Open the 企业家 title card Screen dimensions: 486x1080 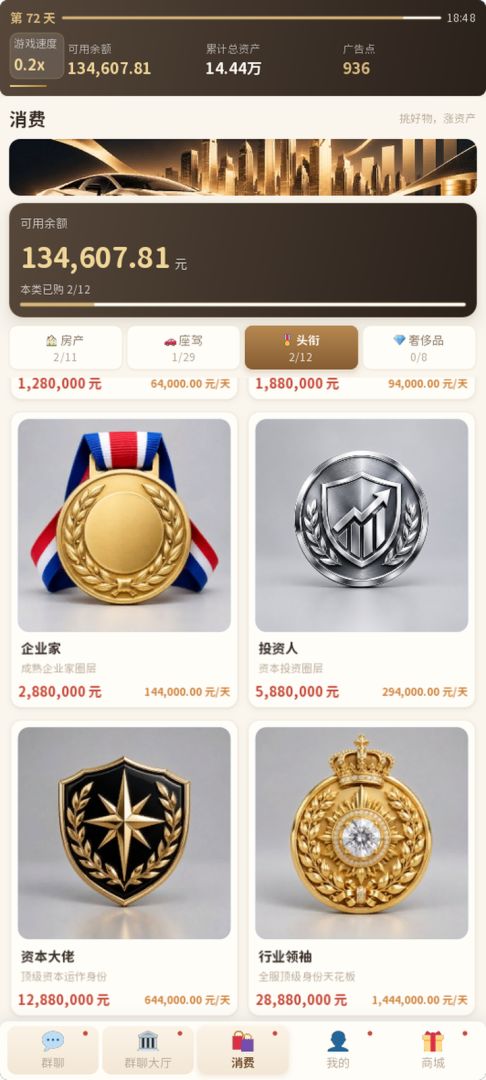[124, 560]
